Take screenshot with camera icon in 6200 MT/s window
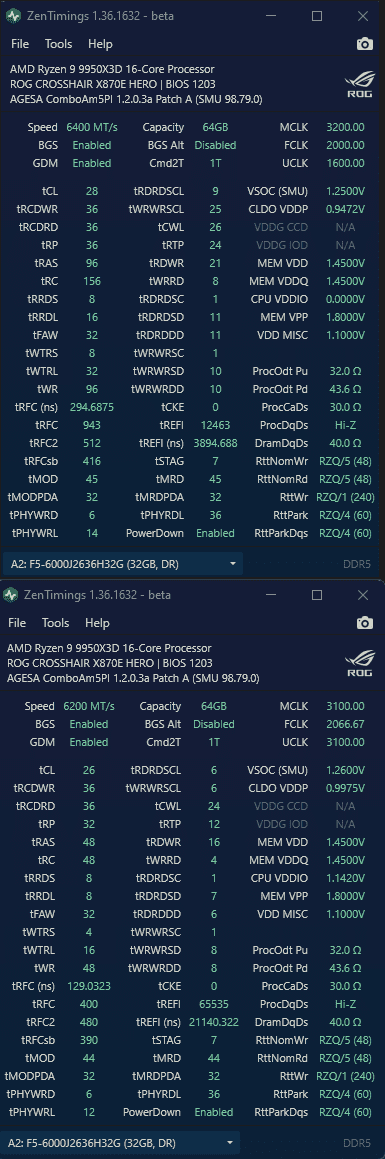The image size is (385, 1159). (365, 623)
